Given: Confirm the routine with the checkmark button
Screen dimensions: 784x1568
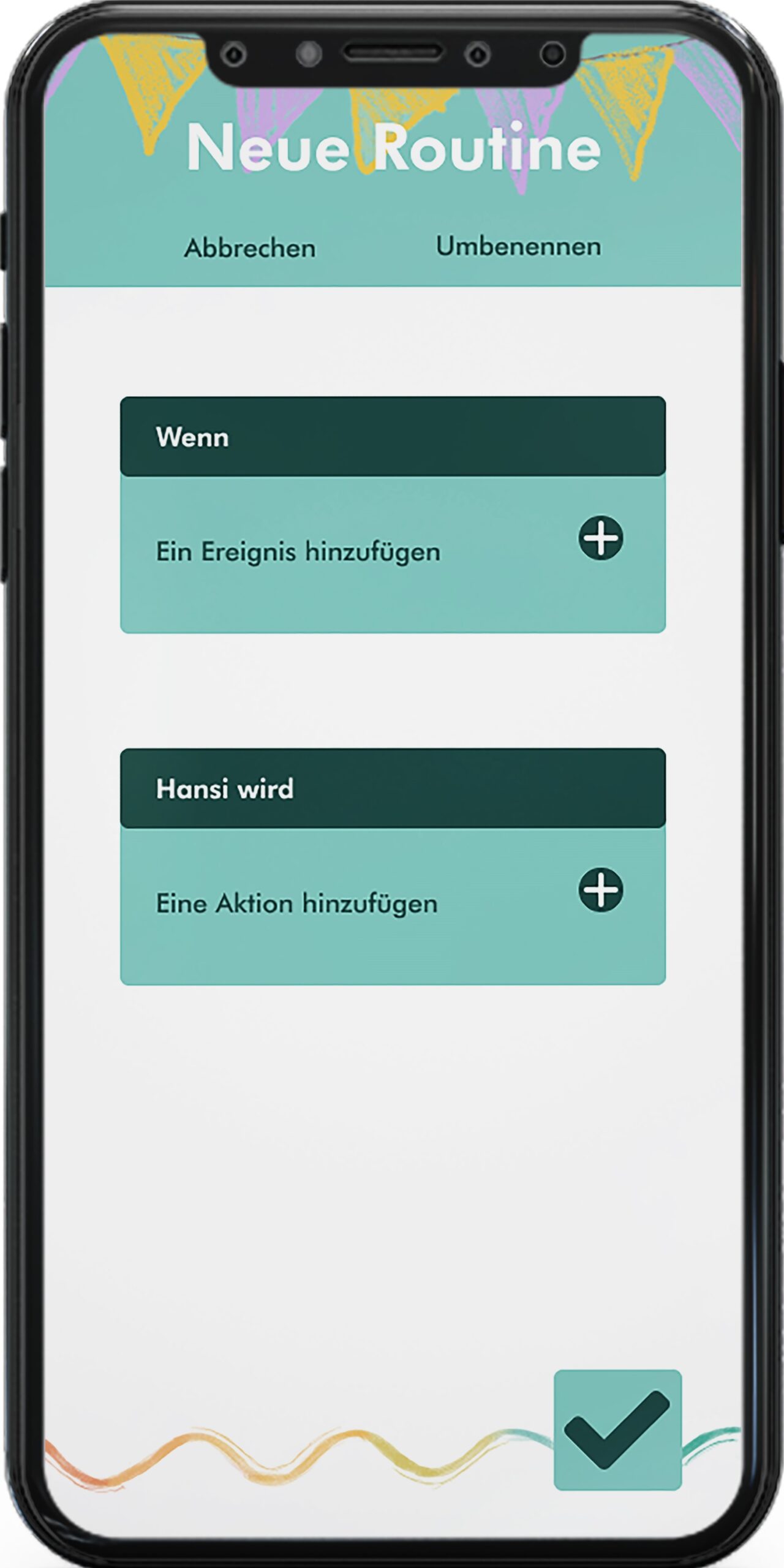Looking at the screenshot, I should (x=617, y=1430).
